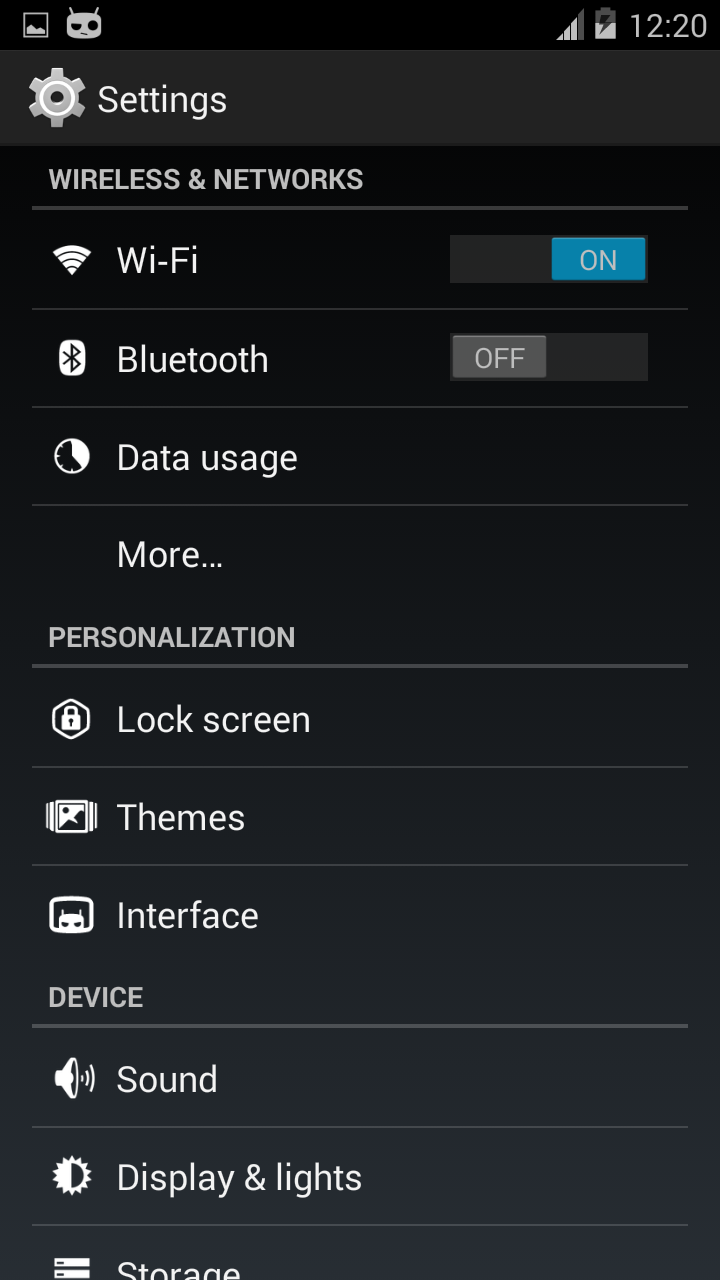Open Storage settings
Viewport: 720px width, 1280px height.
[x=360, y=1254]
